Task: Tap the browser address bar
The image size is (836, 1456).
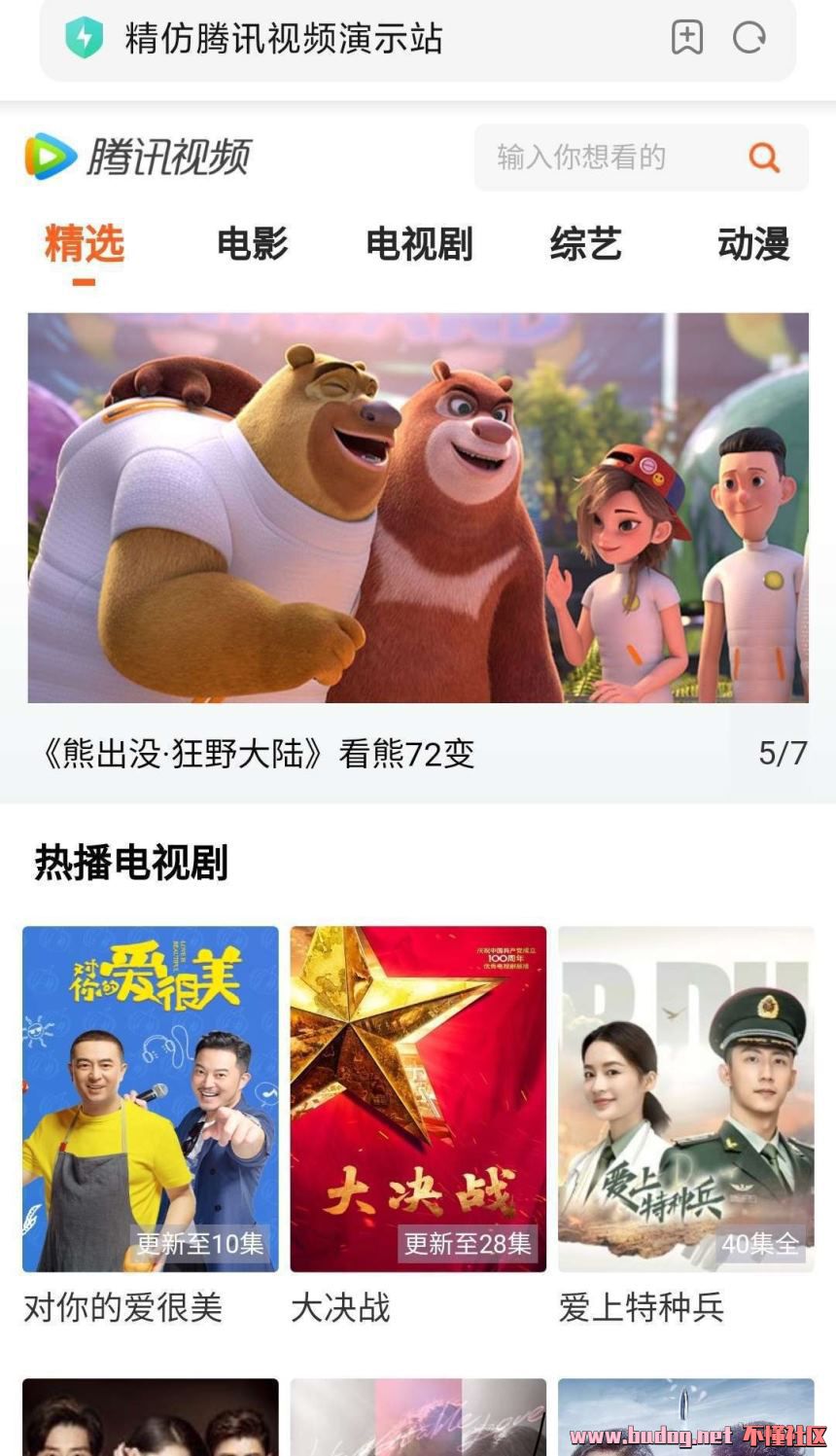Action: (x=369, y=39)
